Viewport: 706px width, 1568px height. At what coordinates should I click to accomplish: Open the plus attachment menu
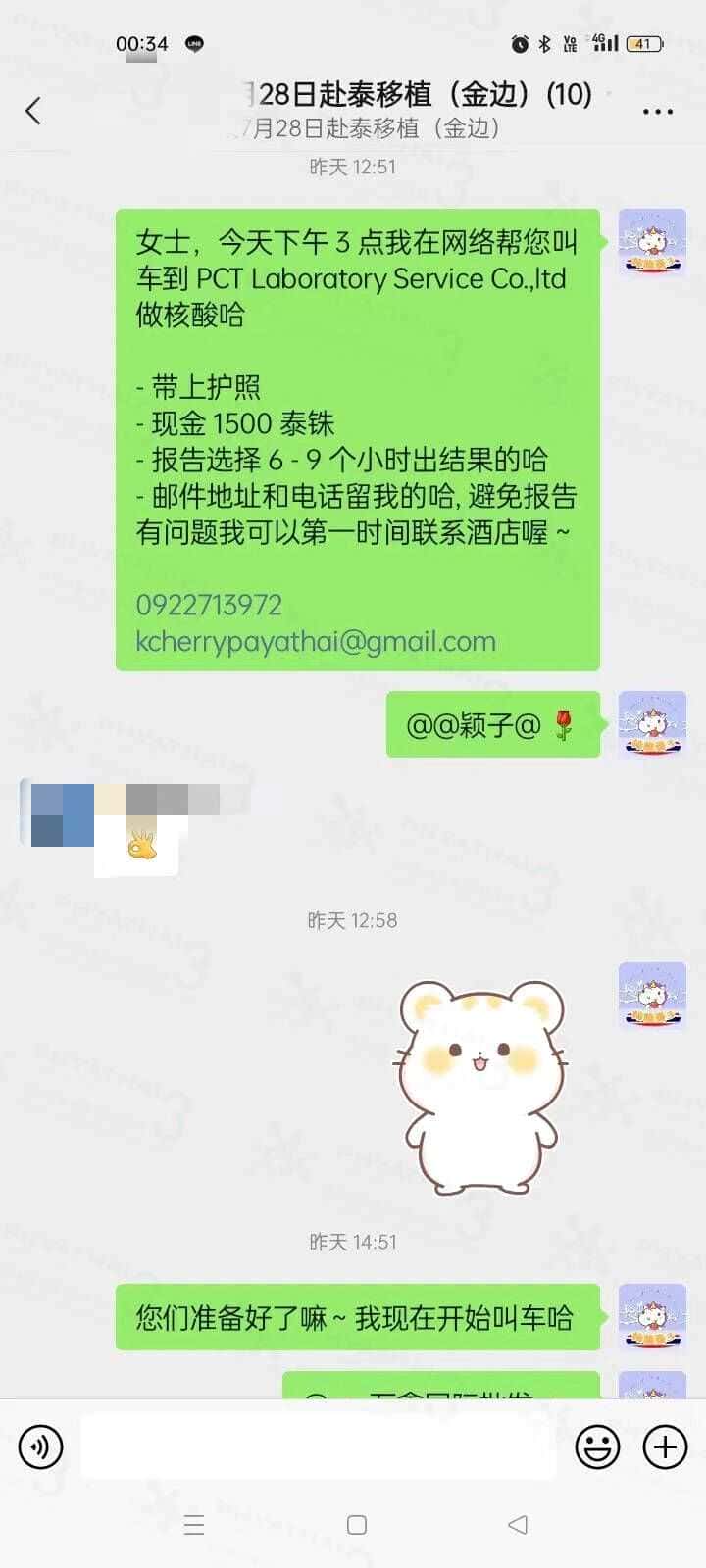[664, 1446]
